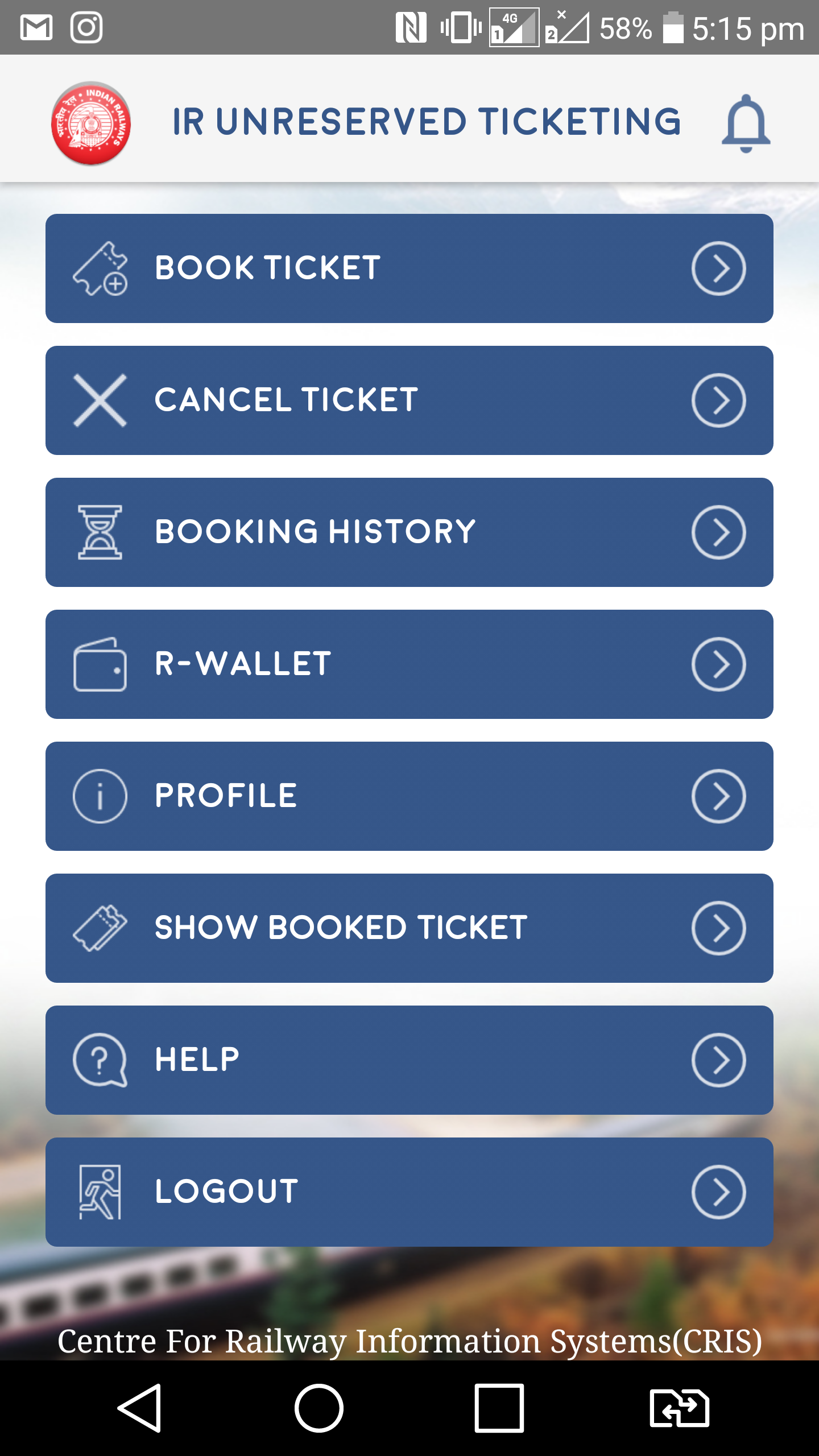
Task: View Booking History
Action: [x=409, y=532]
